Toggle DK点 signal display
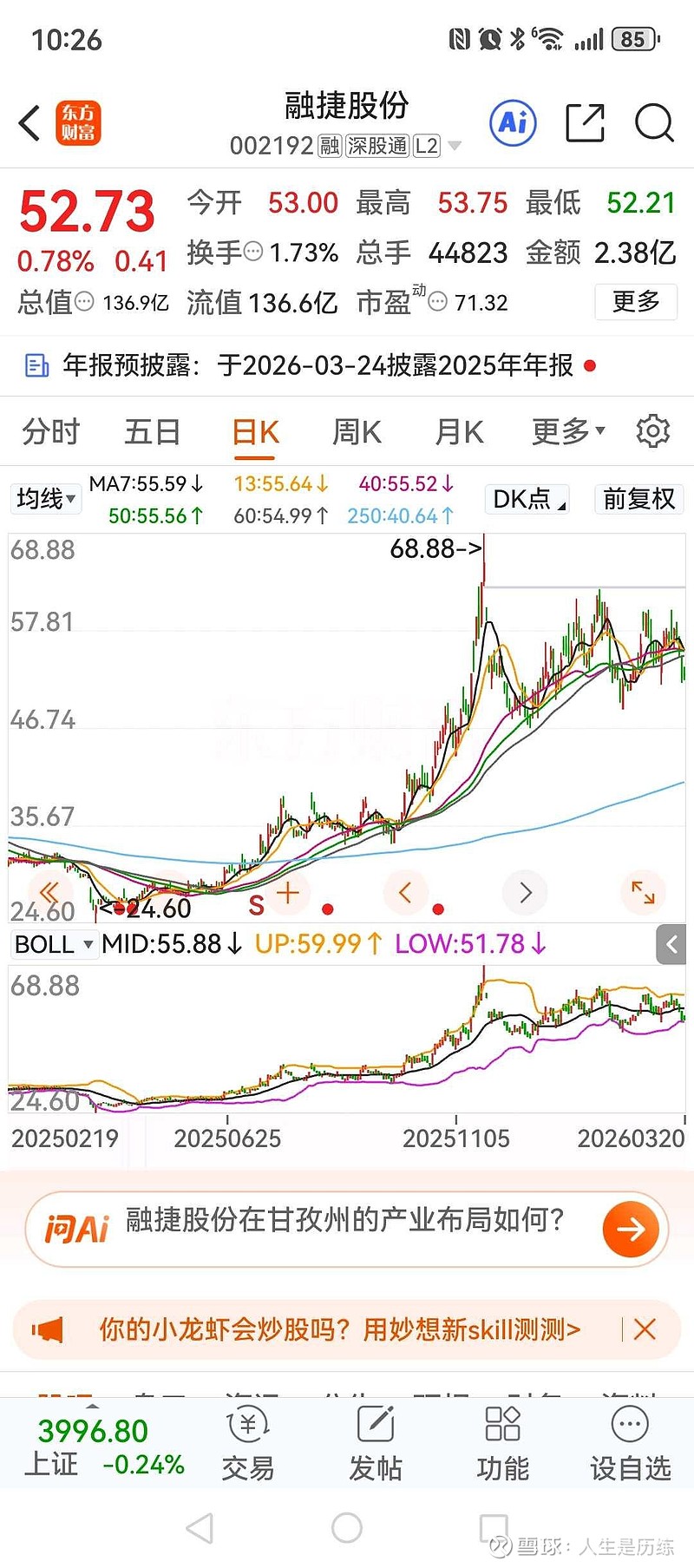The image size is (694, 1568). point(525,499)
